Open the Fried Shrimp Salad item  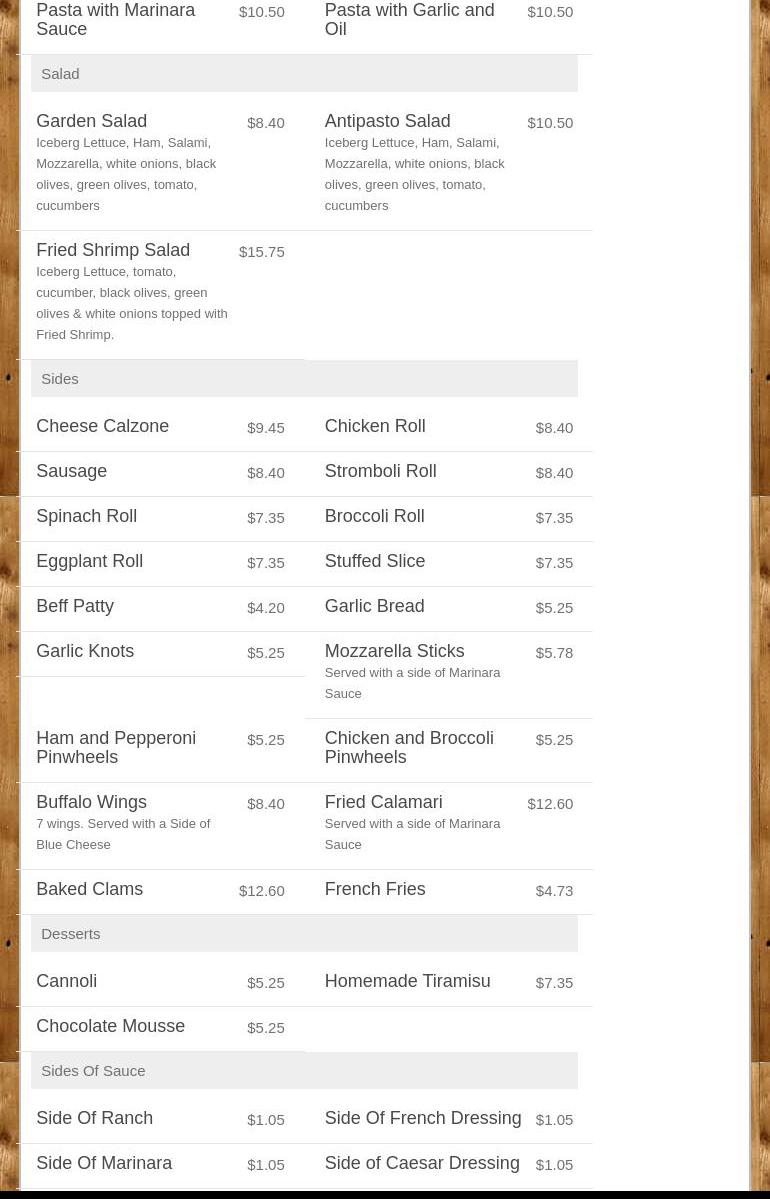(113, 250)
